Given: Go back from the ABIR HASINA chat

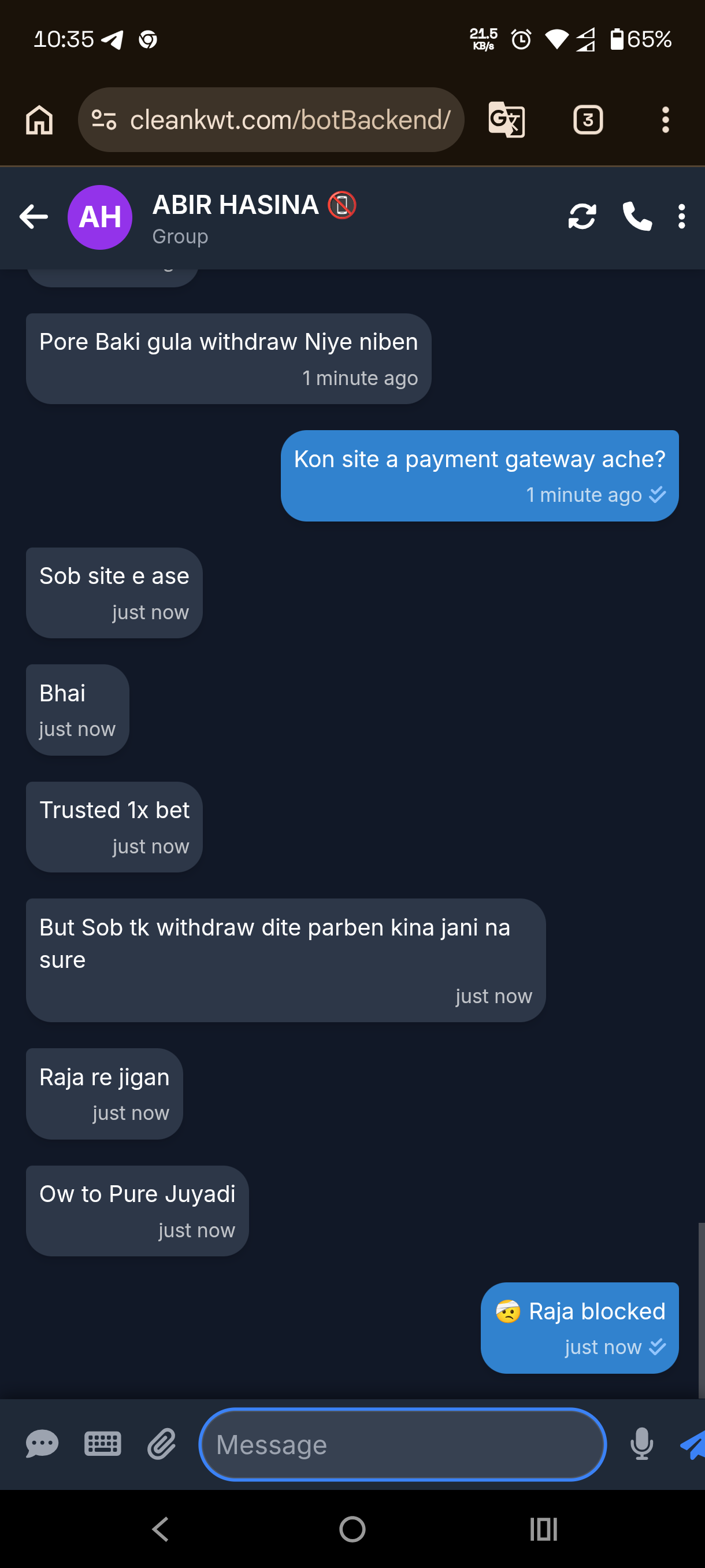Looking at the screenshot, I should (x=34, y=217).
